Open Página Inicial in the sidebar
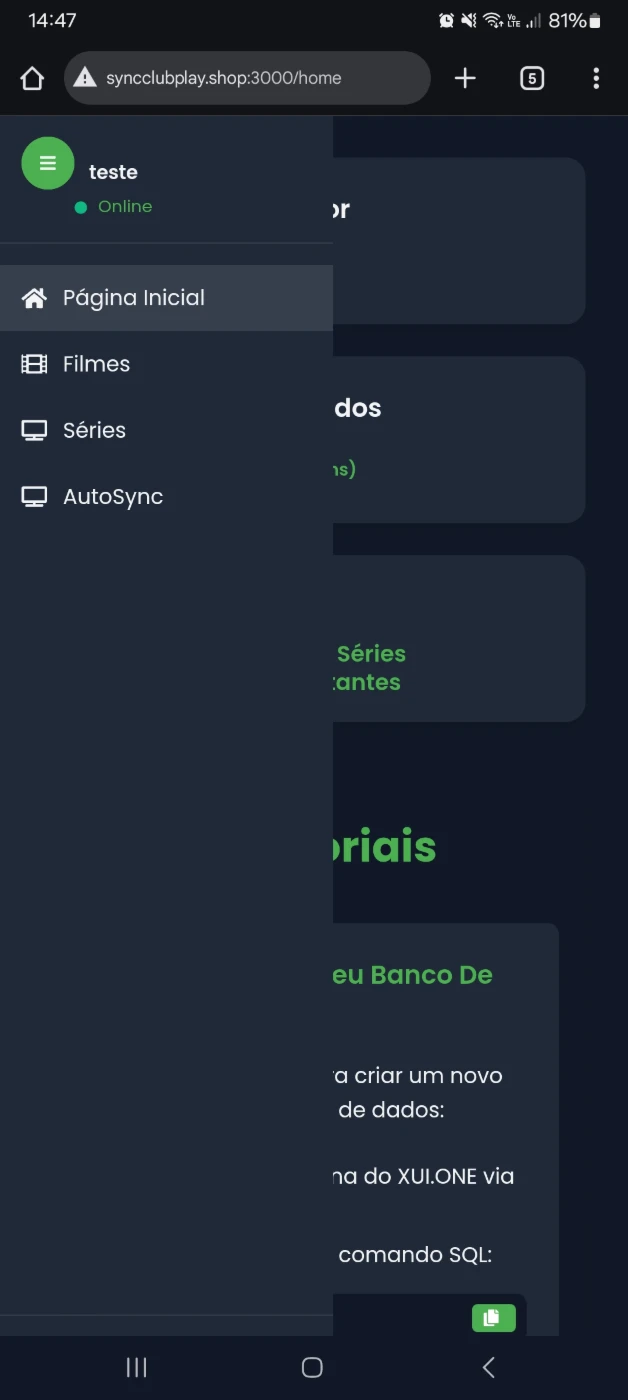The width and height of the screenshot is (628, 1400). pyautogui.click(x=166, y=298)
